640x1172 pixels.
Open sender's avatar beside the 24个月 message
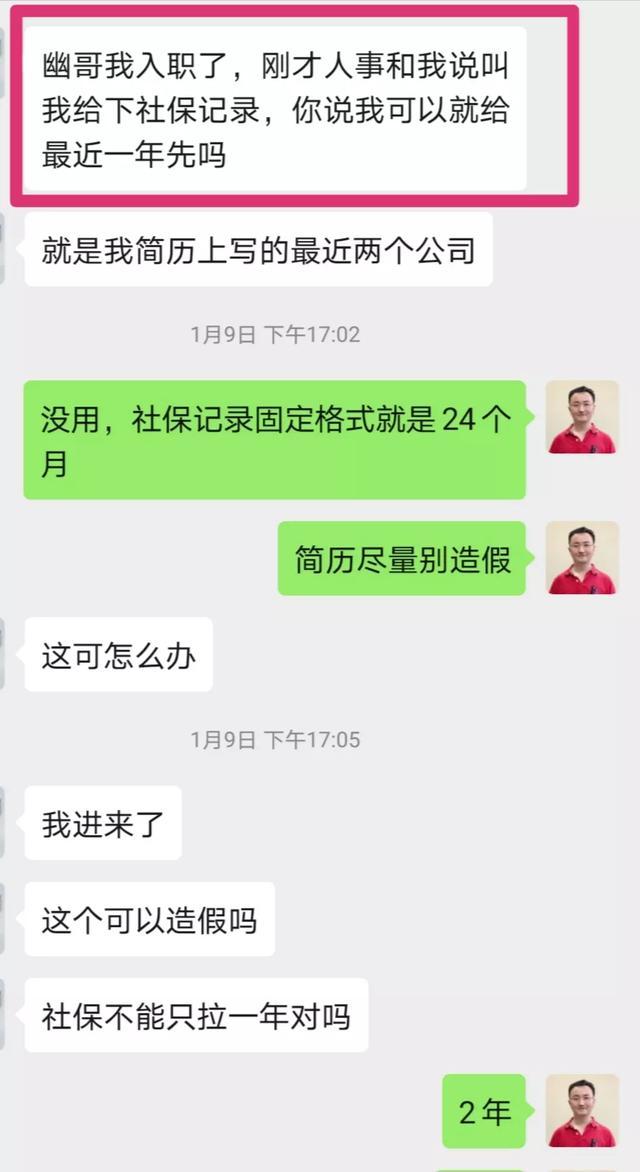[582, 417]
